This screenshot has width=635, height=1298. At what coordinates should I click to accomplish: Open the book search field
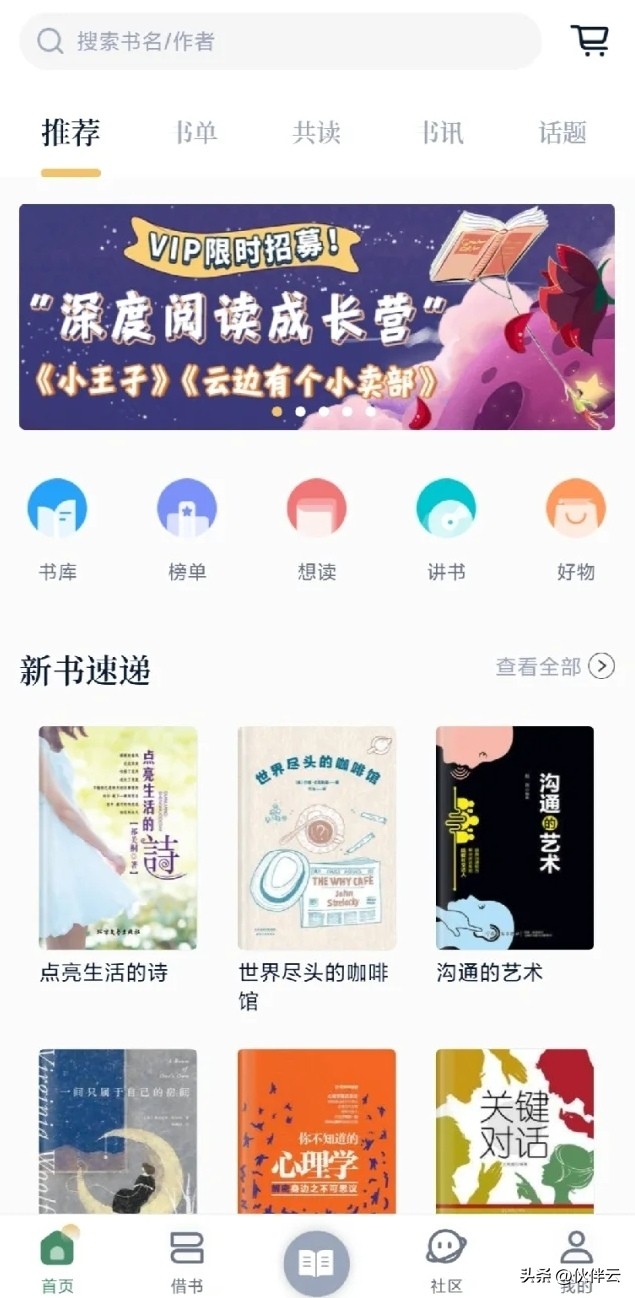click(x=280, y=41)
